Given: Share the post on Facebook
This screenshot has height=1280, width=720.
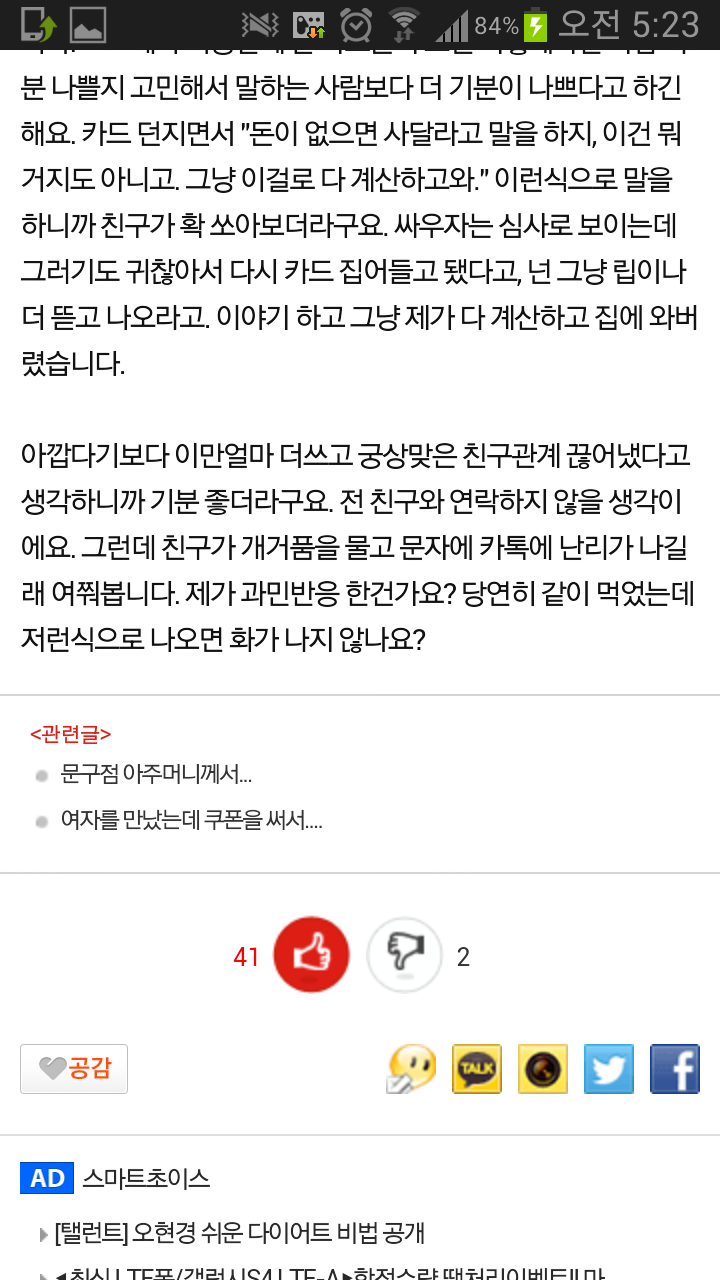Looking at the screenshot, I should [675, 1069].
